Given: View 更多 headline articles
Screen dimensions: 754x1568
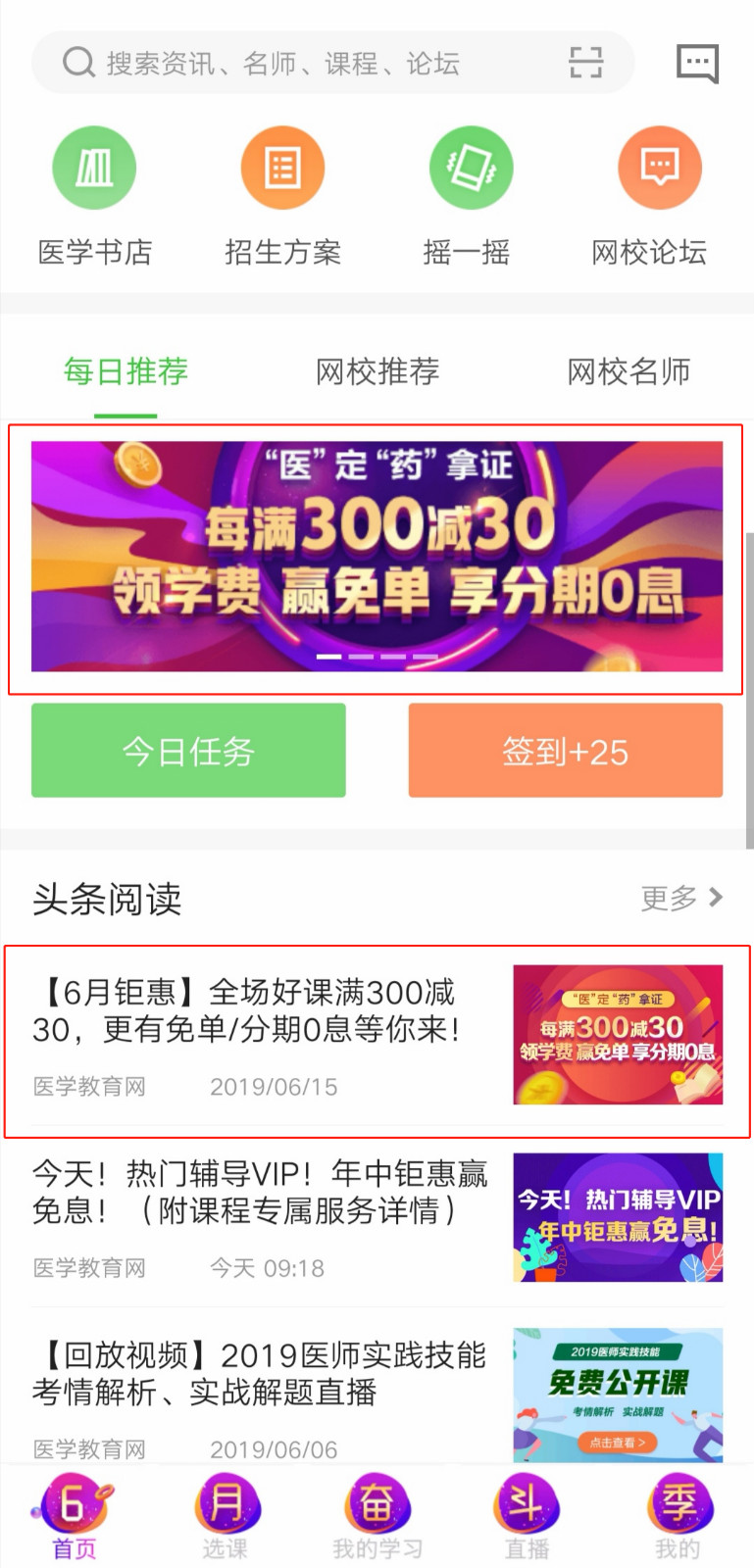Looking at the screenshot, I should 680,898.
